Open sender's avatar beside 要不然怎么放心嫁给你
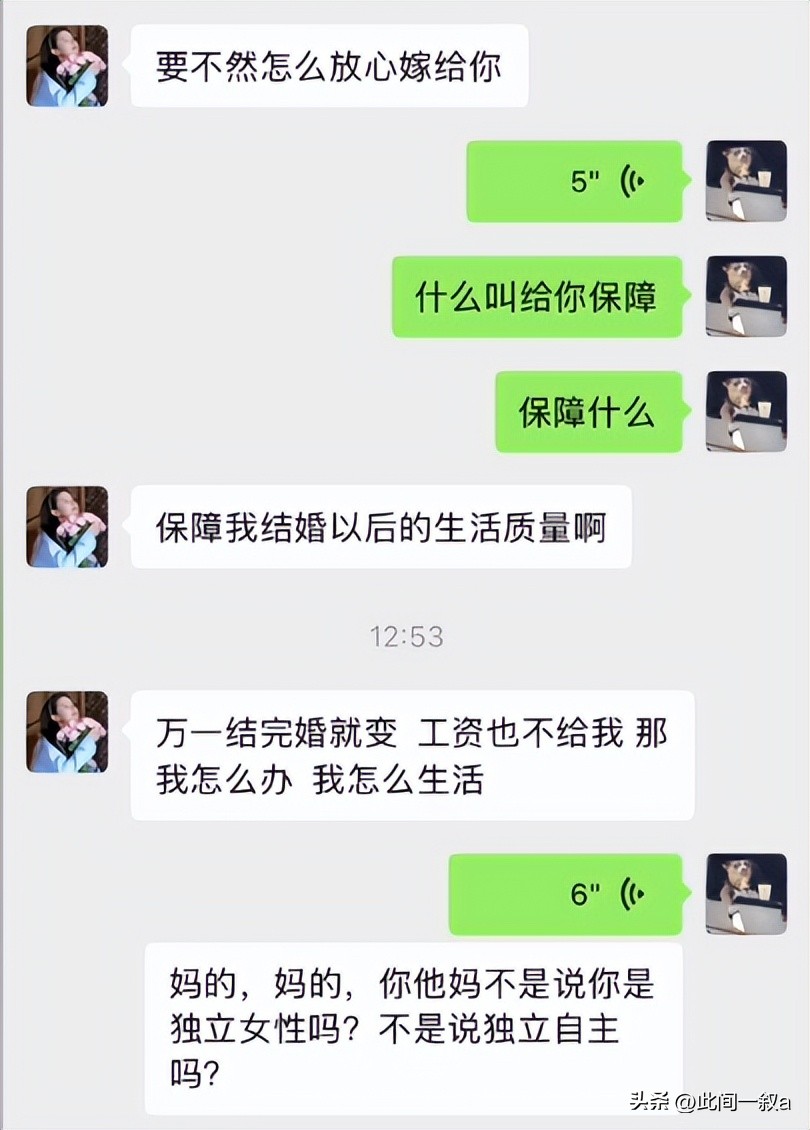The height and width of the screenshot is (1130, 810). click(67, 67)
